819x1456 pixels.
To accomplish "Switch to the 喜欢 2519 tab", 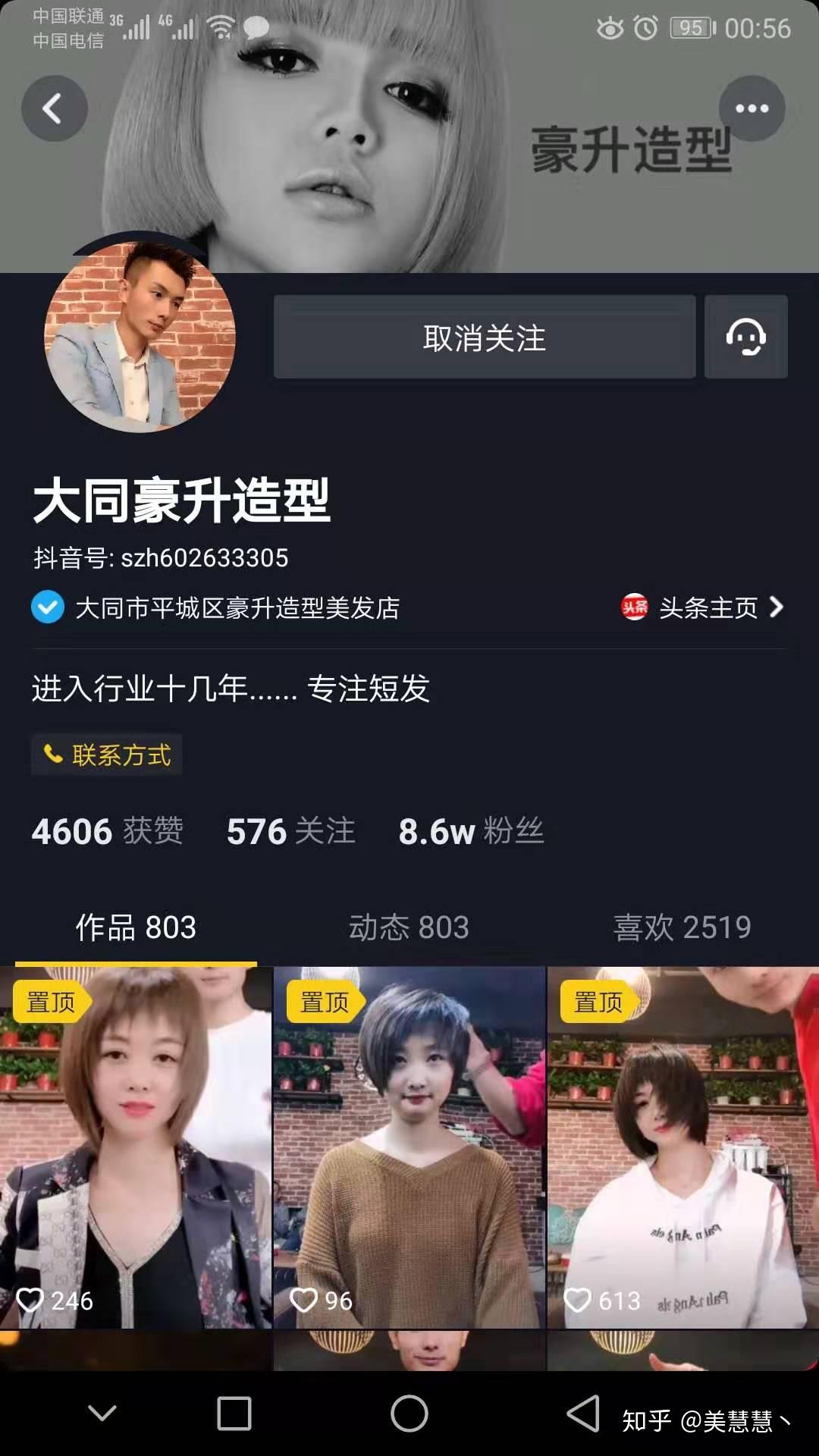I will (x=682, y=927).
